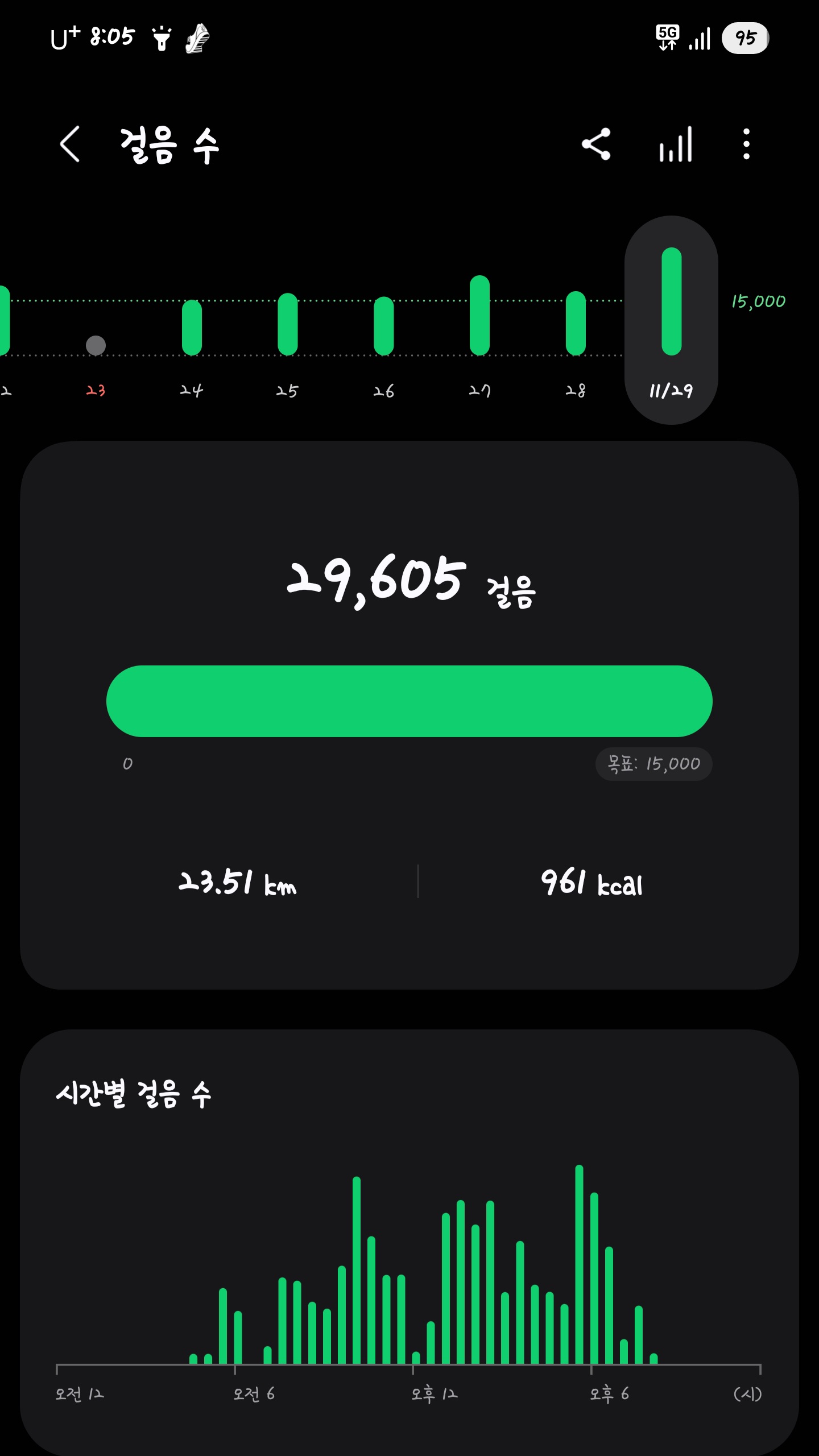Open the step trends chart icon
The height and width of the screenshot is (1456, 819).
[676, 144]
